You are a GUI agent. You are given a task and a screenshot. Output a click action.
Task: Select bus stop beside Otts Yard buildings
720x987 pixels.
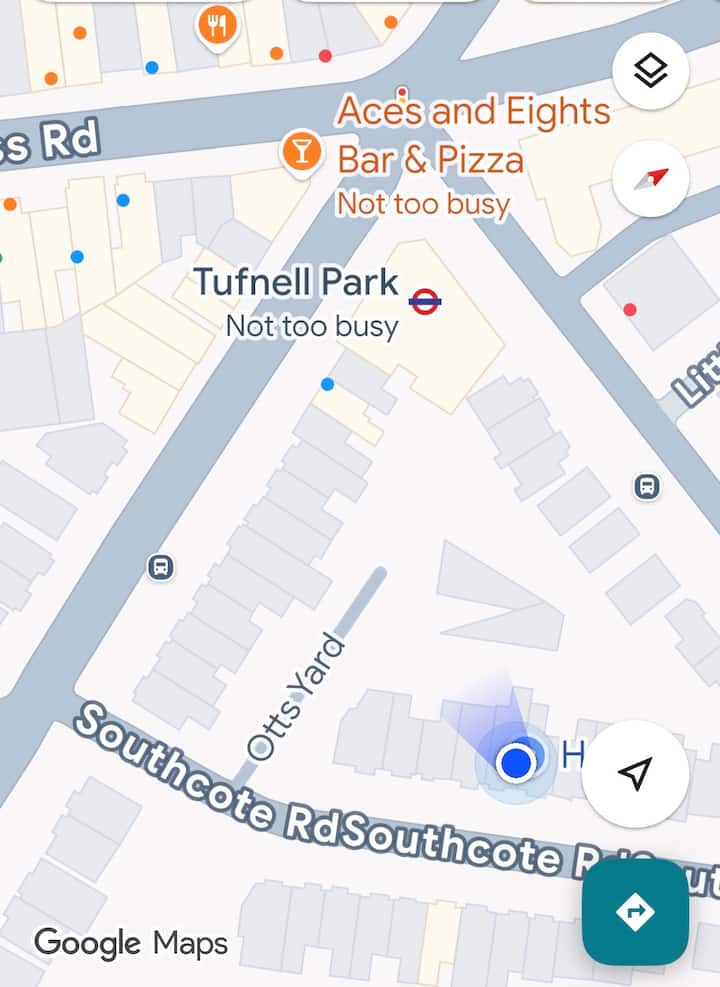(x=160, y=567)
